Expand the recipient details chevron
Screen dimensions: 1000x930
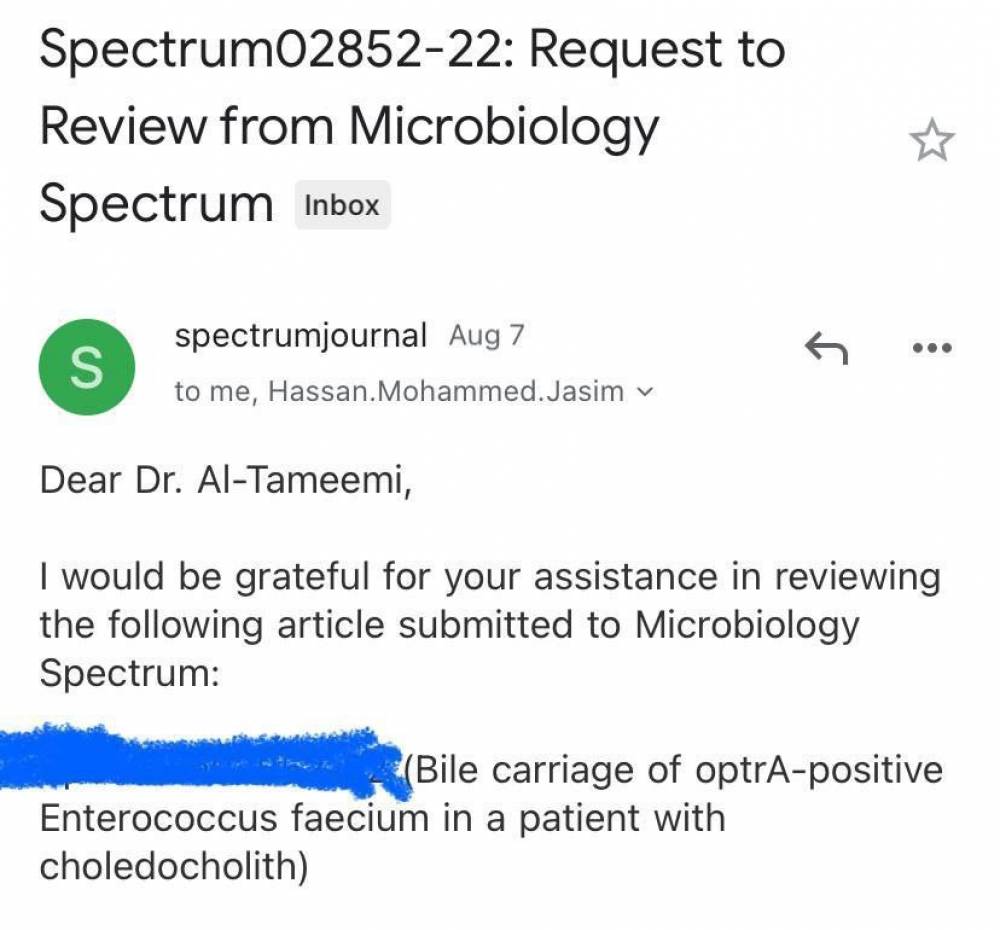[645, 392]
